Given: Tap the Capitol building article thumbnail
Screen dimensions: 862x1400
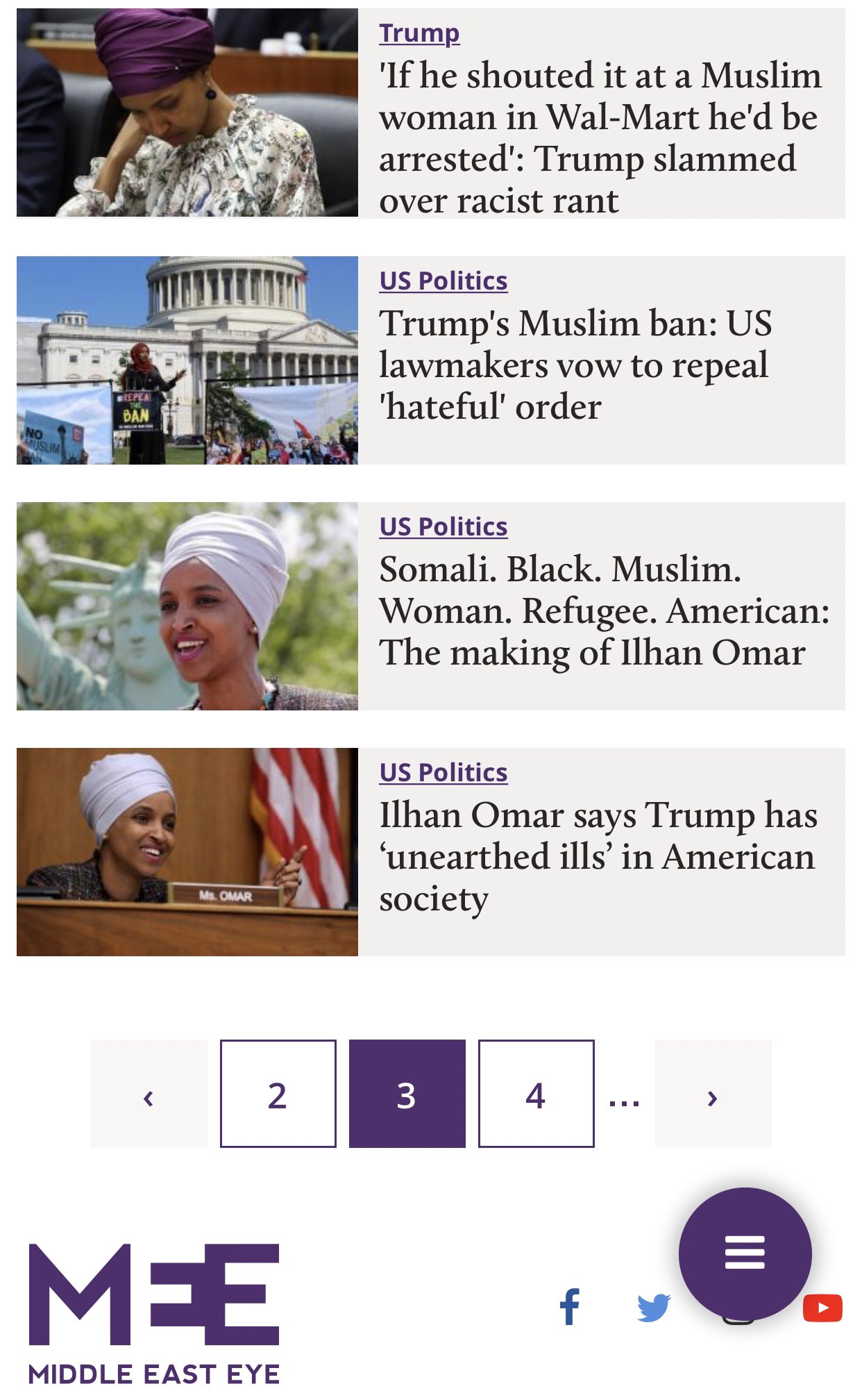Looking at the screenshot, I should (187, 360).
